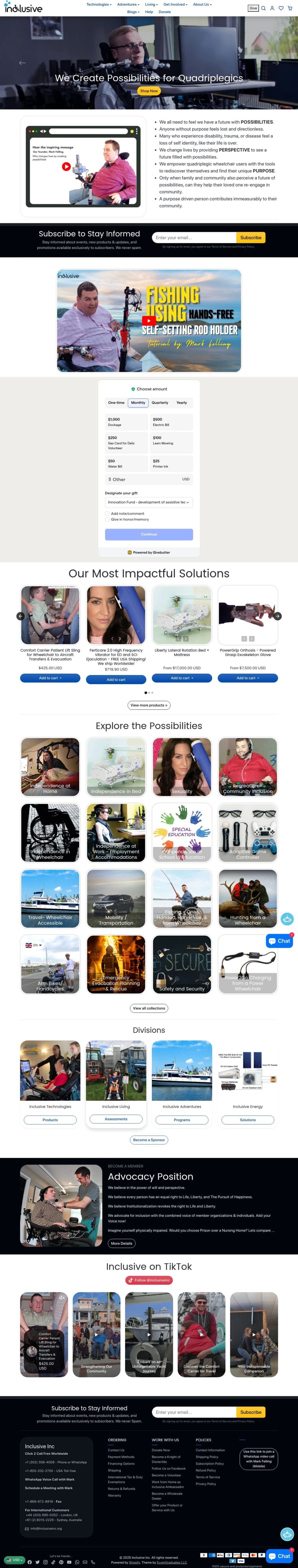Open the Give button in header
The height and width of the screenshot is (1568, 298).
click(x=253, y=9)
